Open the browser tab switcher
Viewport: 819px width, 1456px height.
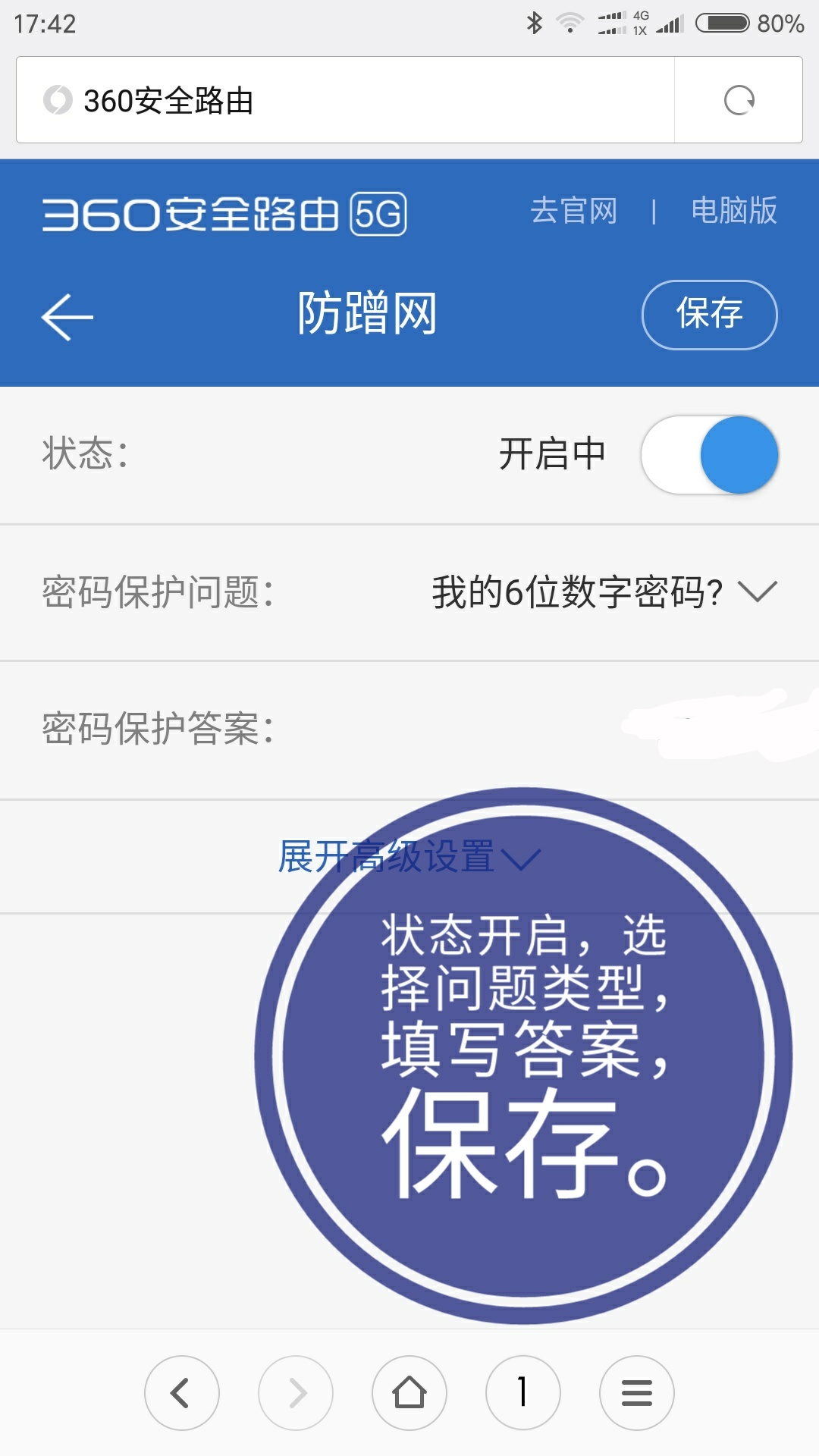(x=523, y=1392)
